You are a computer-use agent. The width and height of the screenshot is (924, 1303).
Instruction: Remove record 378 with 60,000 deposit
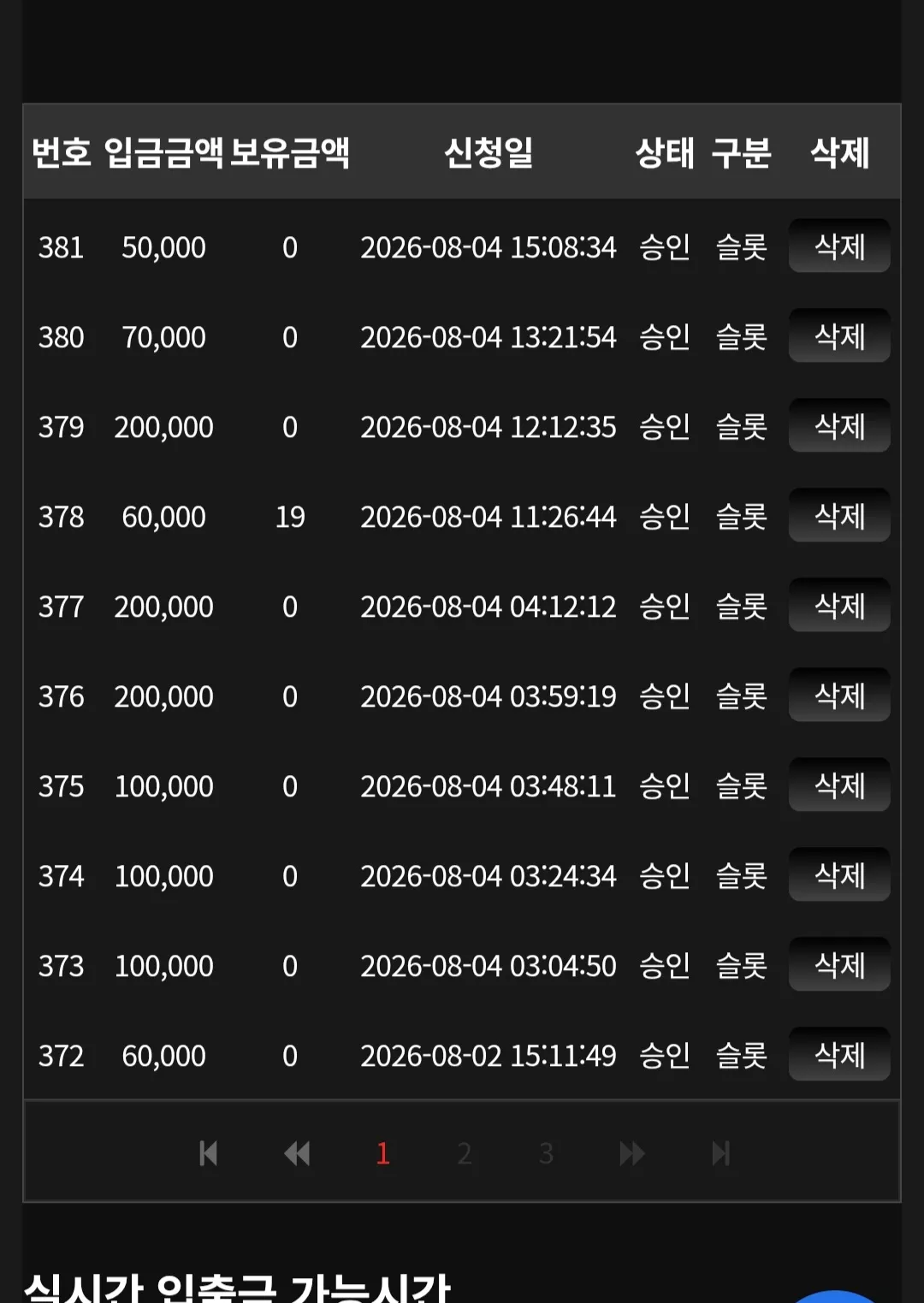click(839, 516)
